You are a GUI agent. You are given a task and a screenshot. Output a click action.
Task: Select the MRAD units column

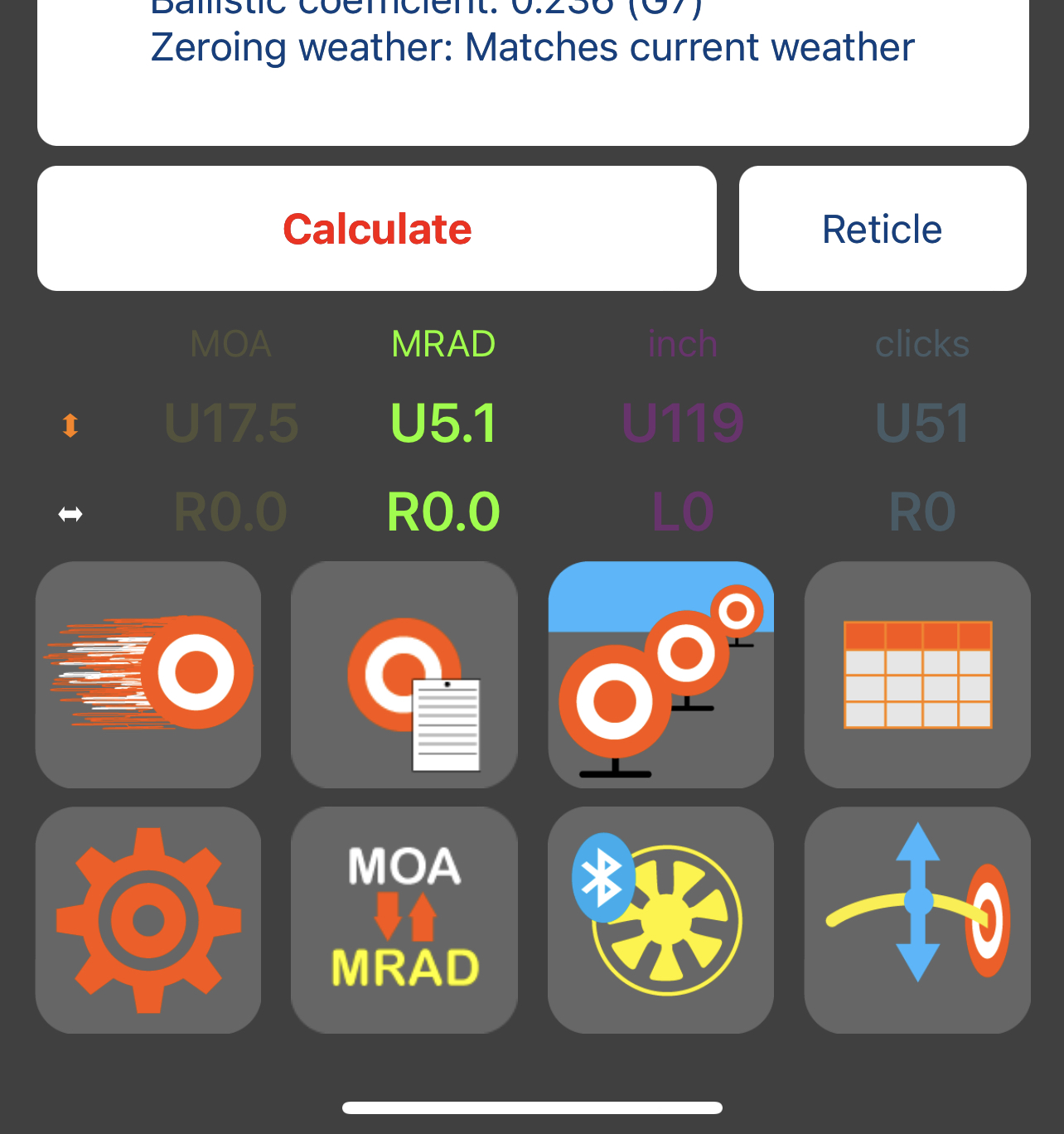443,344
